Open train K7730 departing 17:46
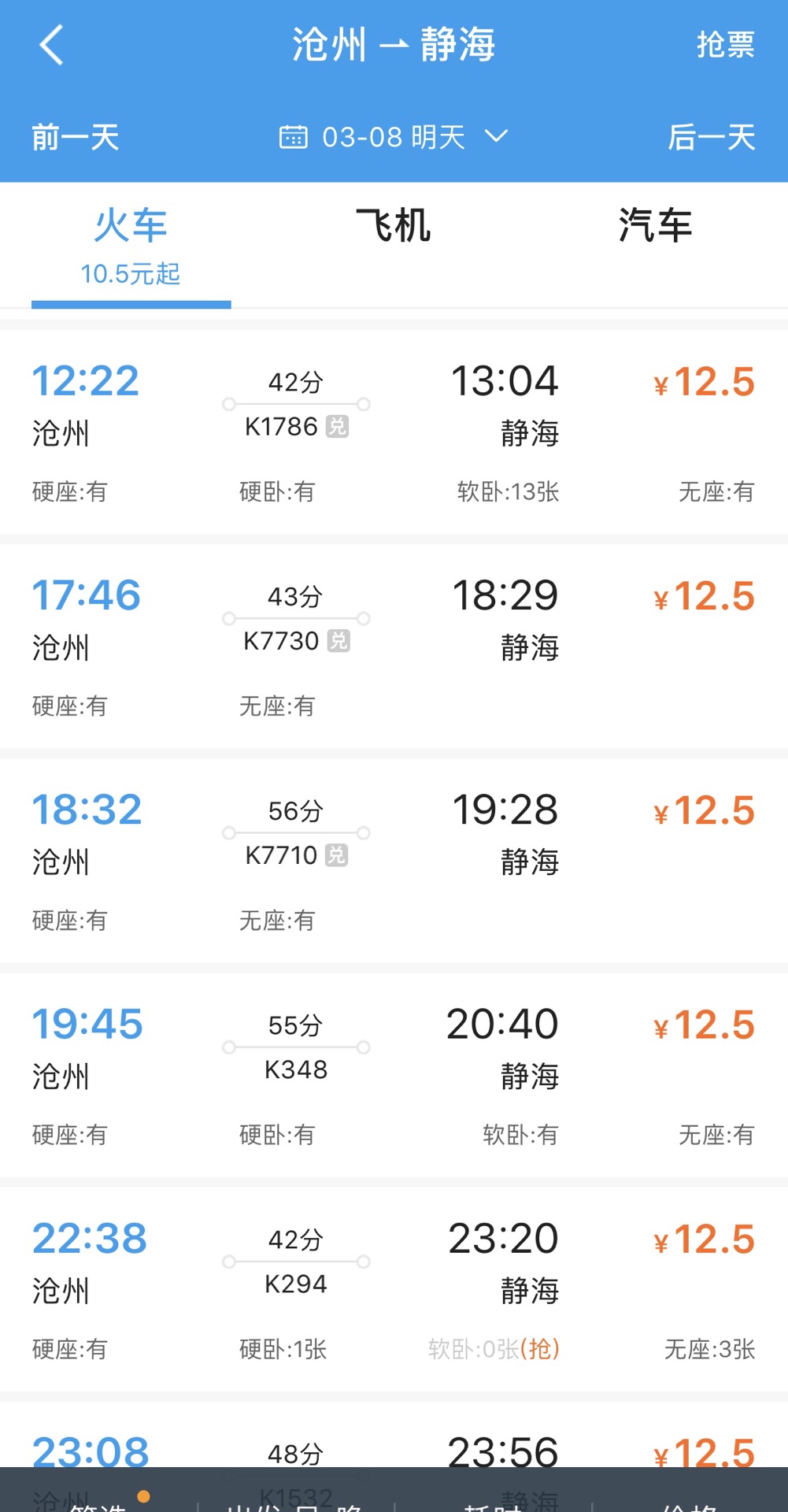The height and width of the screenshot is (1512, 788). coord(394,647)
